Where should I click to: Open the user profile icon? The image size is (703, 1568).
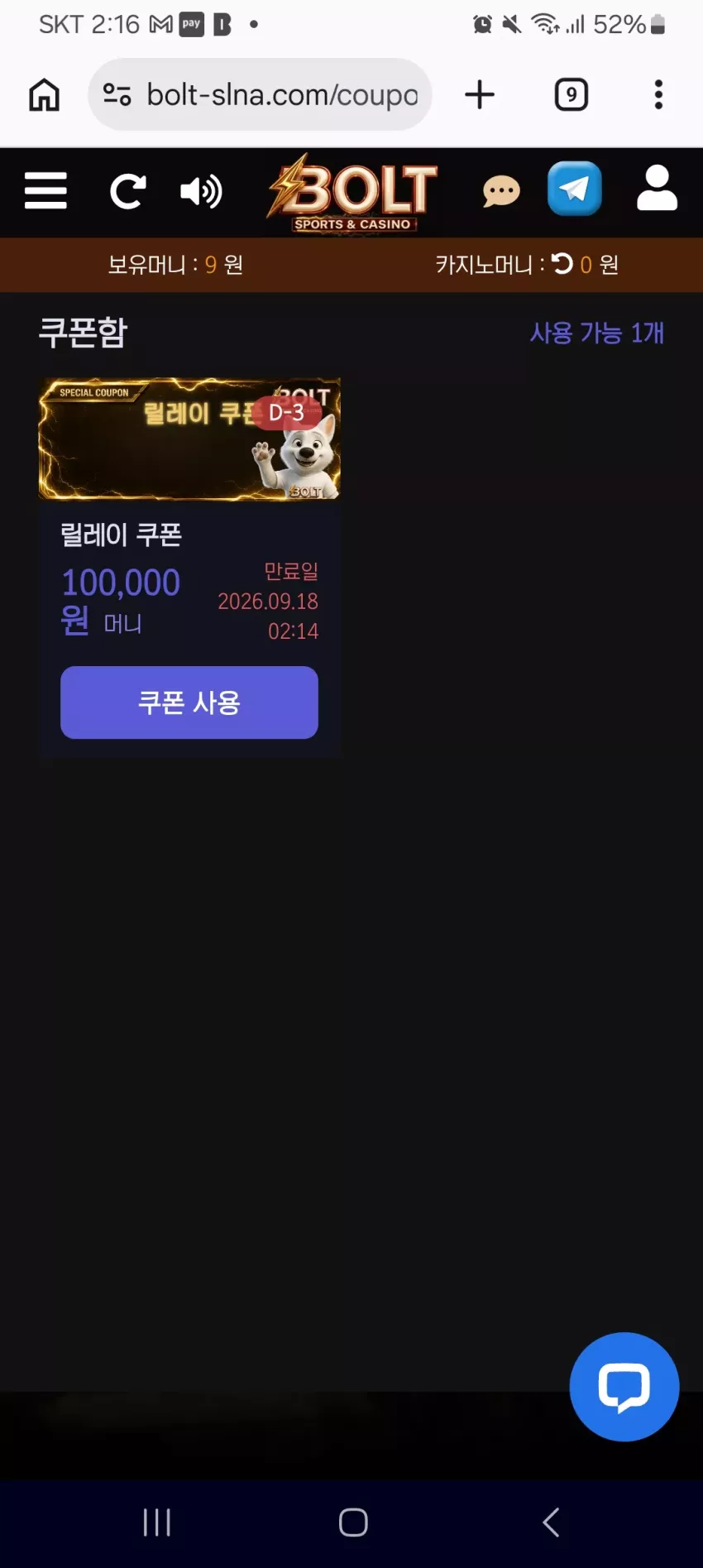point(658,188)
